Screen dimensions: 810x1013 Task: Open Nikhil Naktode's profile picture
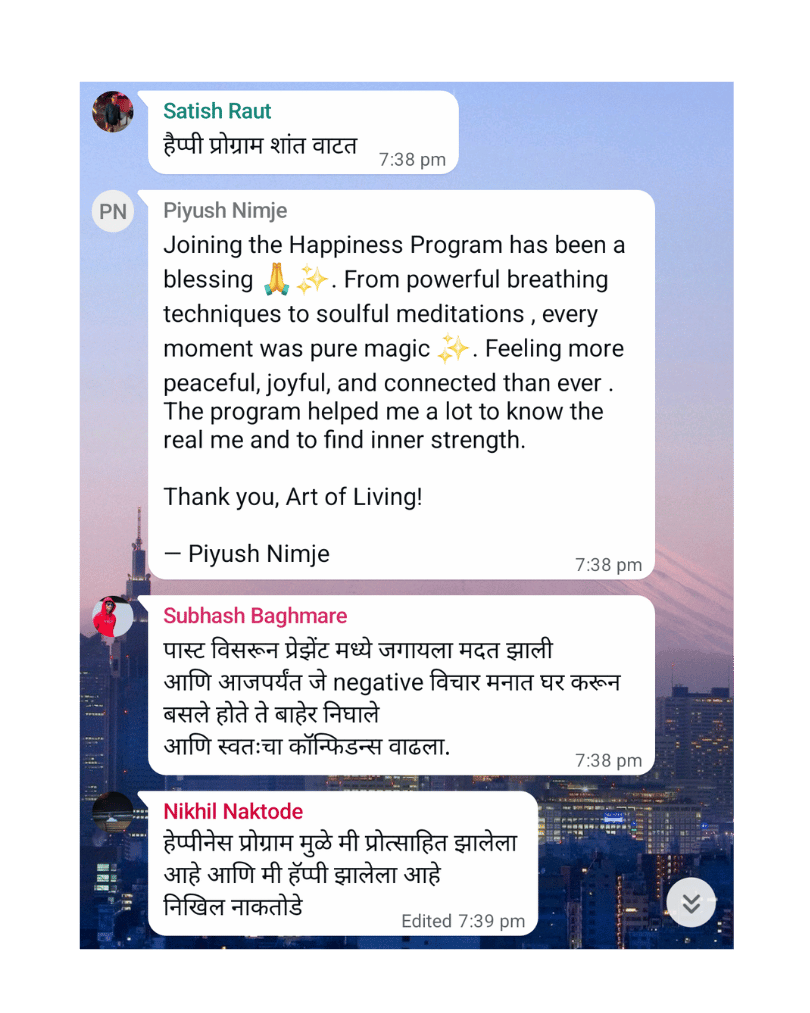(x=113, y=812)
